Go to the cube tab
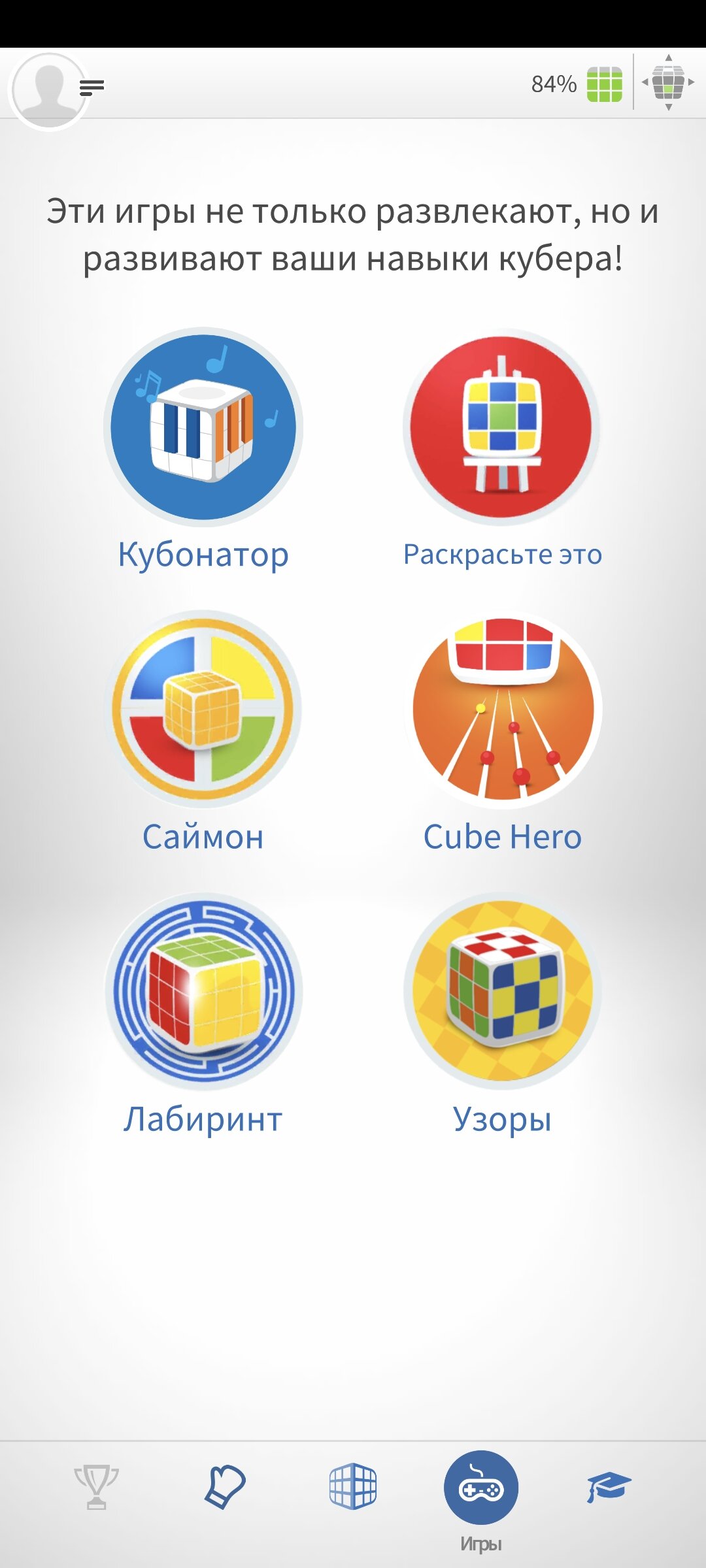The width and height of the screenshot is (706, 1568). (x=353, y=1486)
